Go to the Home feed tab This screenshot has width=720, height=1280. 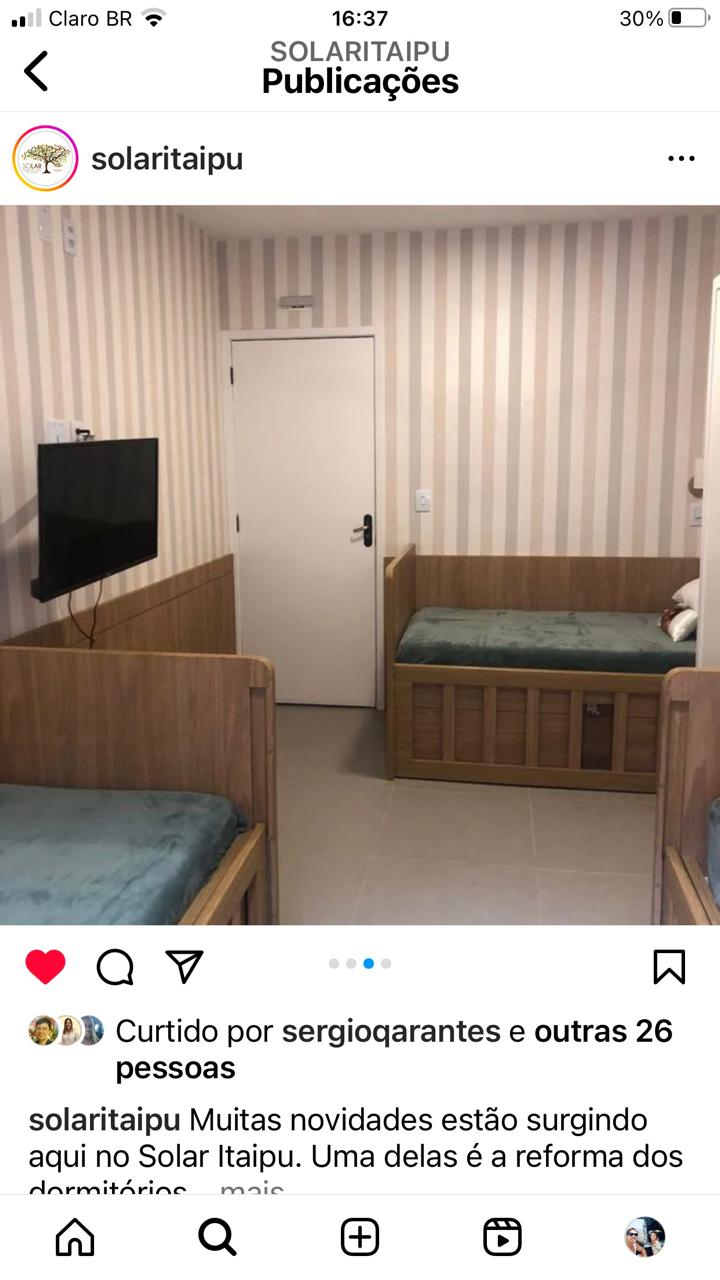[x=75, y=1237]
